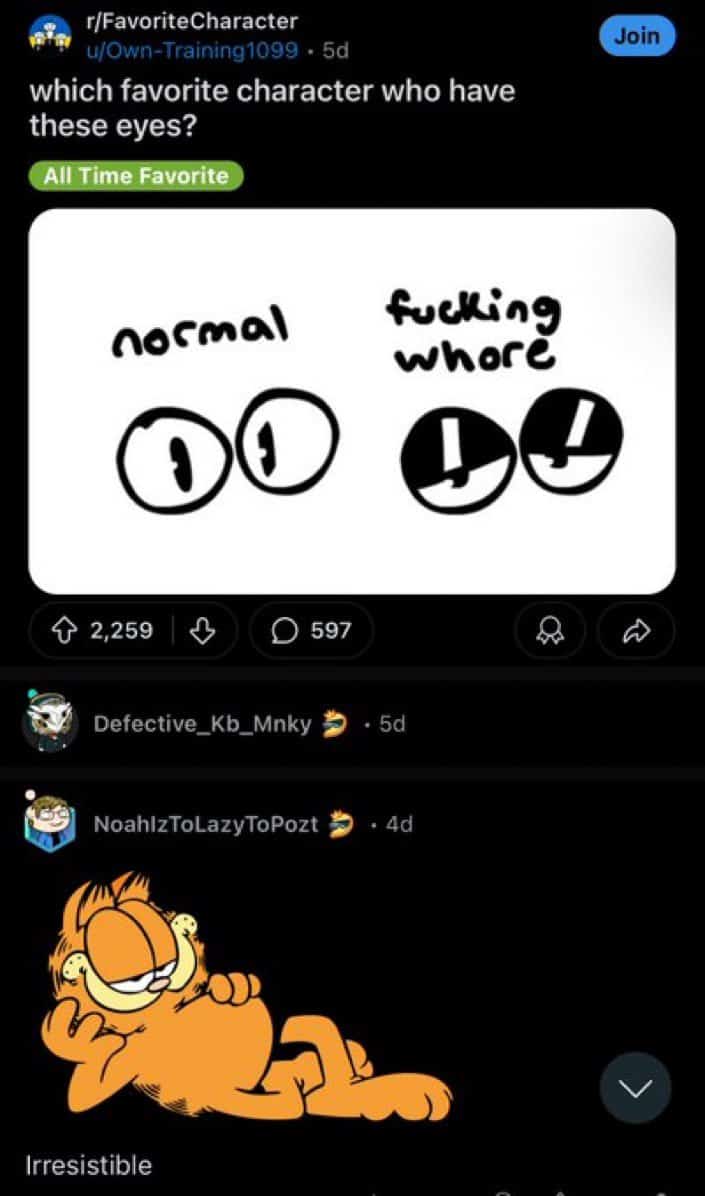Screen dimensions: 705x1196
Task: Upvote the post
Action: [70, 630]
